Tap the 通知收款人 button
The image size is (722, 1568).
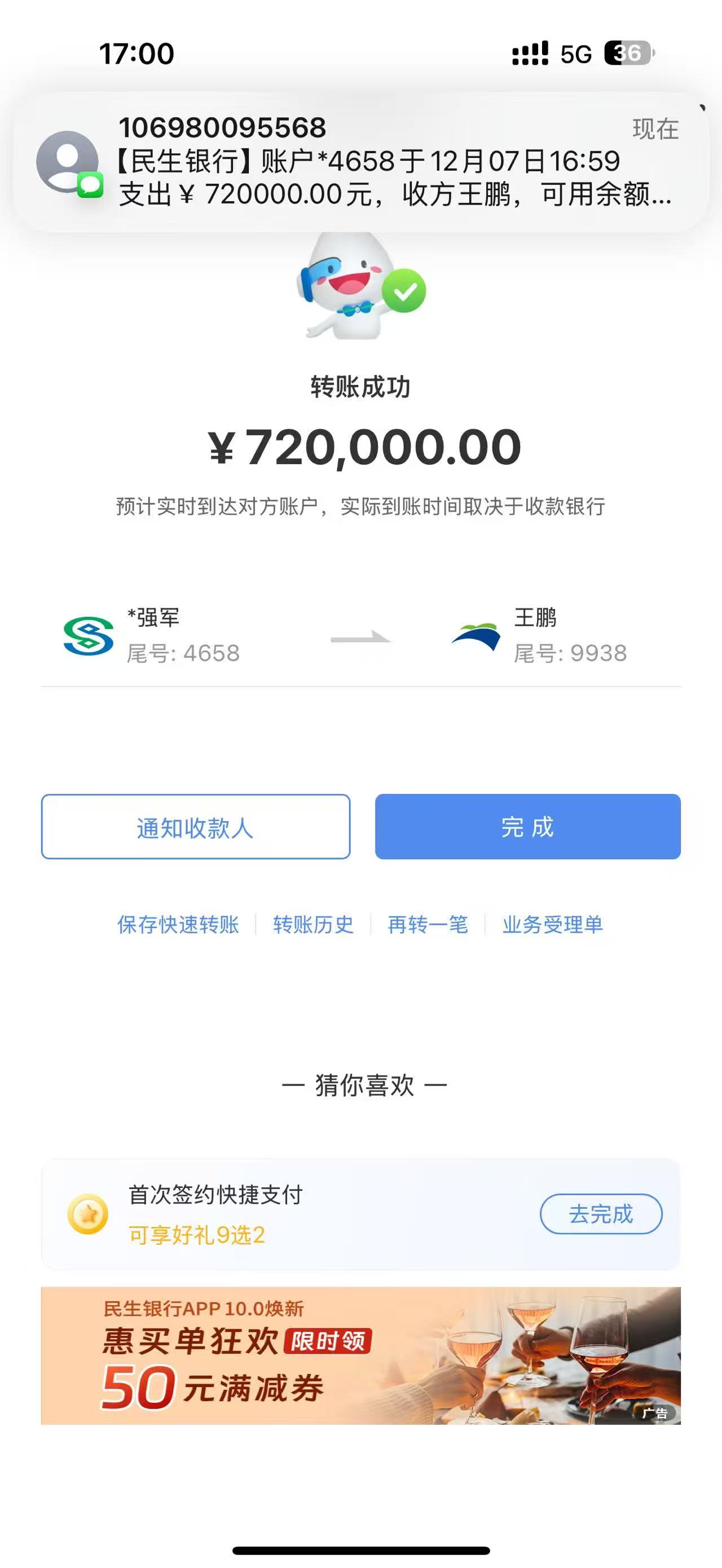195,827
